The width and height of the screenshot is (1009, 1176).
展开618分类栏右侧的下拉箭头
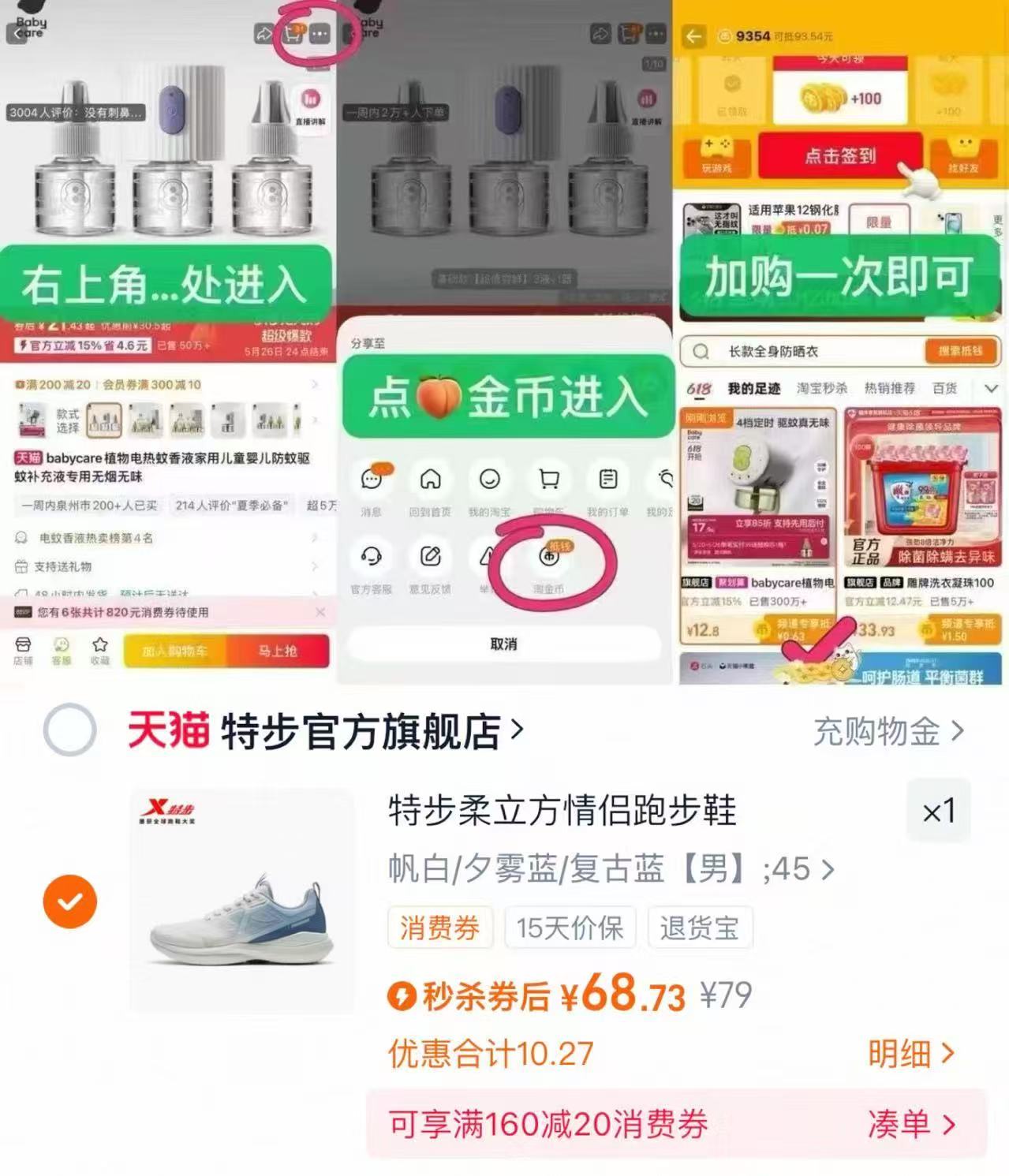point(992,388)
